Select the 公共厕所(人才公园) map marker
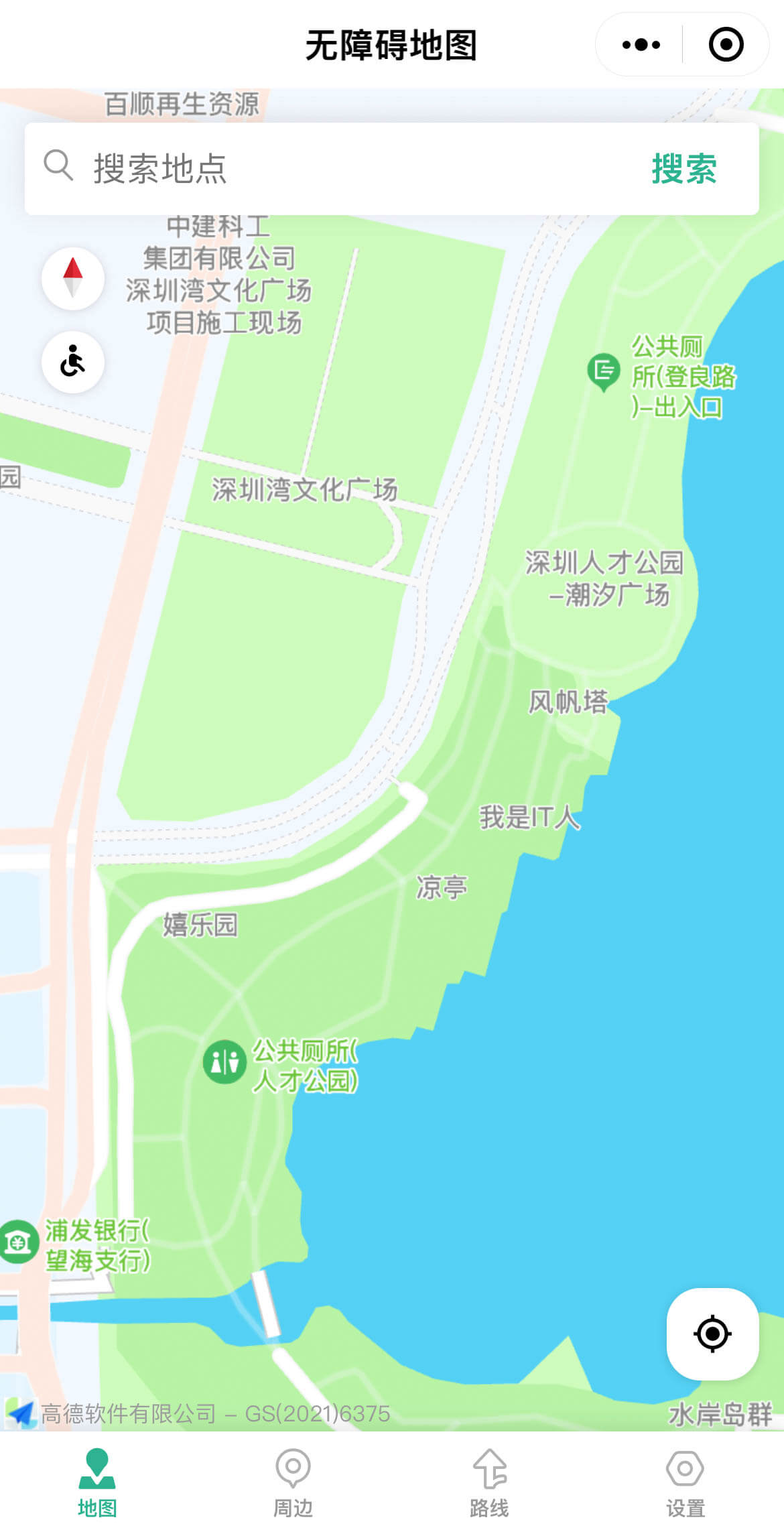Screen dimensions: 784x1534 224,1062
